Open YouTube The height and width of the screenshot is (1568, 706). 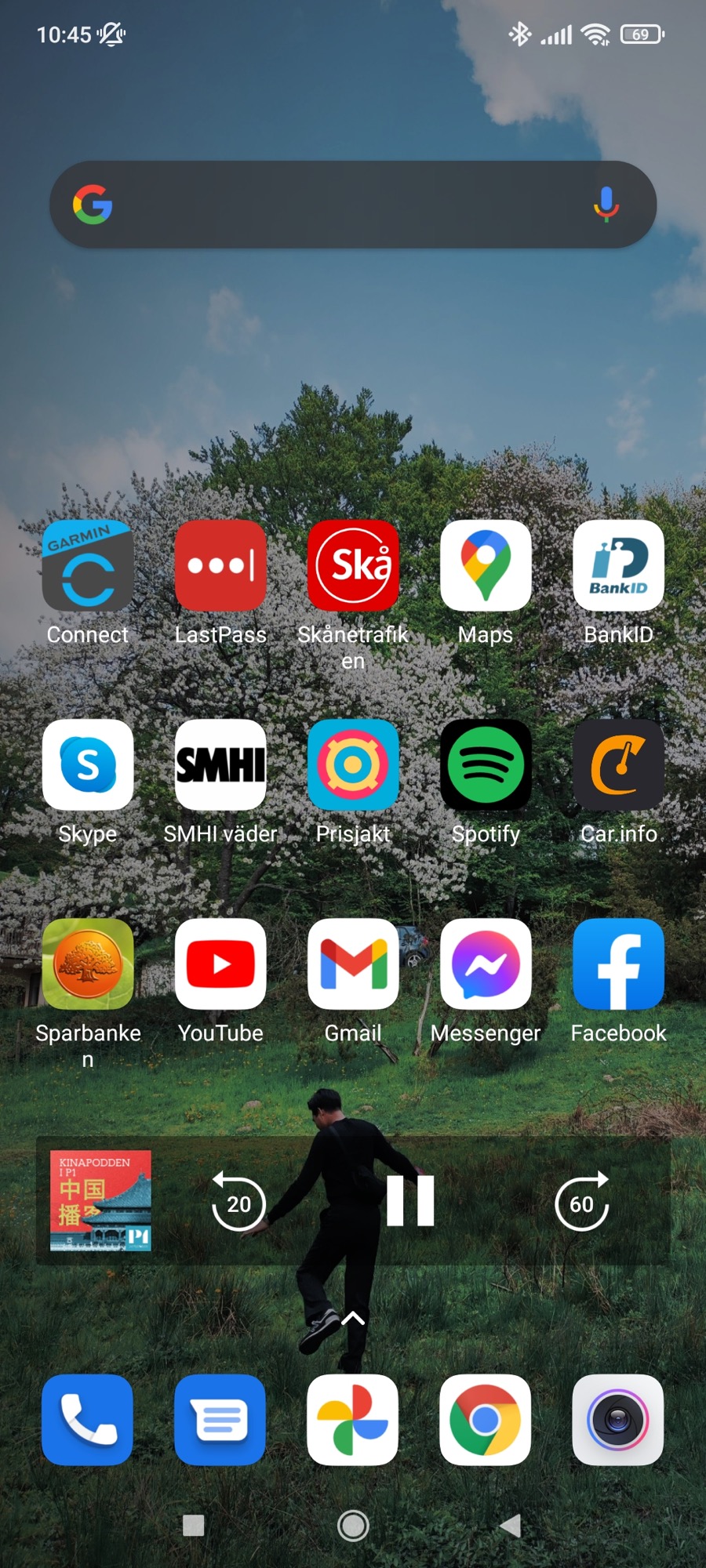coord(220,964)
